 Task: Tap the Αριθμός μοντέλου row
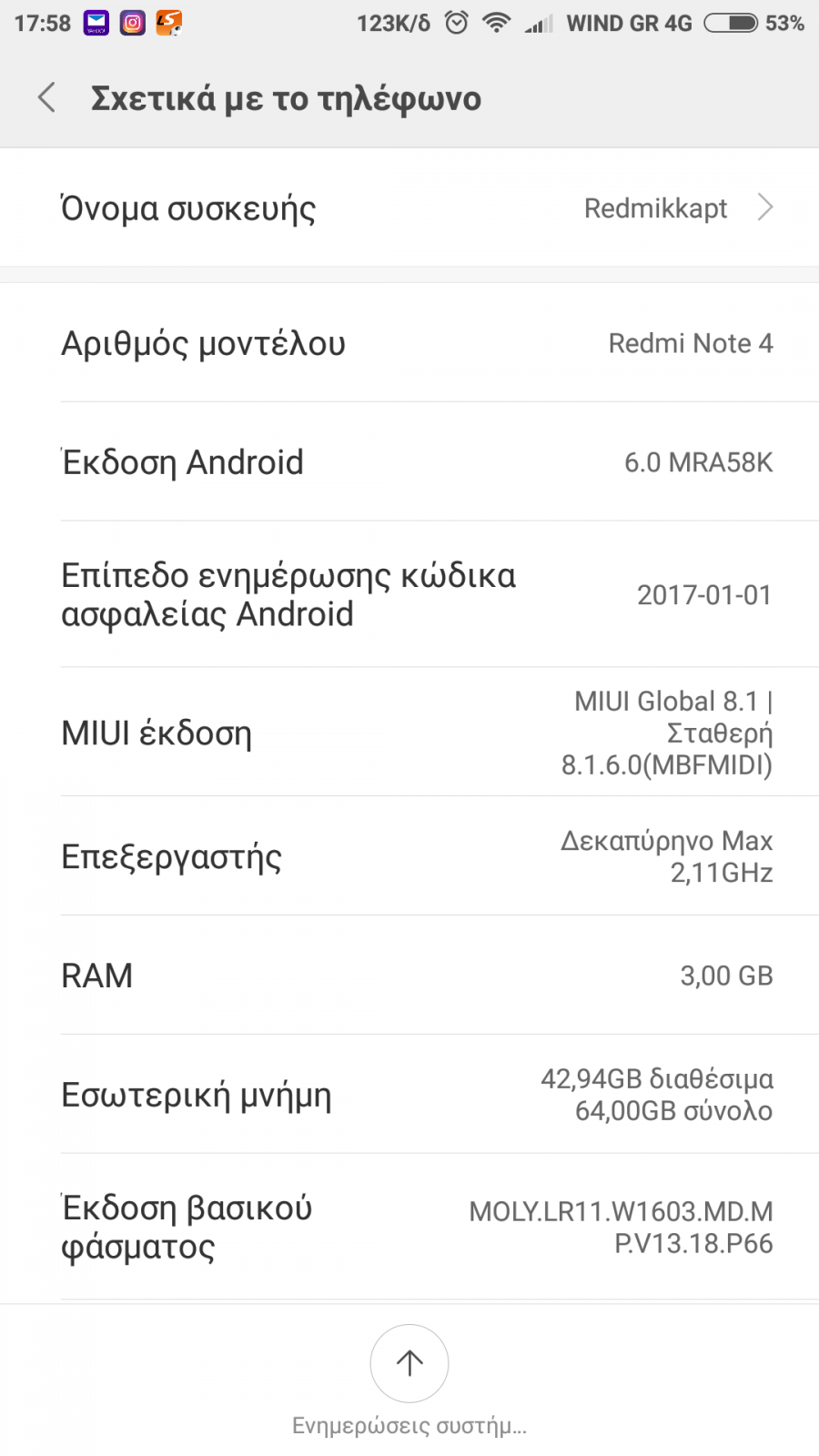tap(409, 343)
